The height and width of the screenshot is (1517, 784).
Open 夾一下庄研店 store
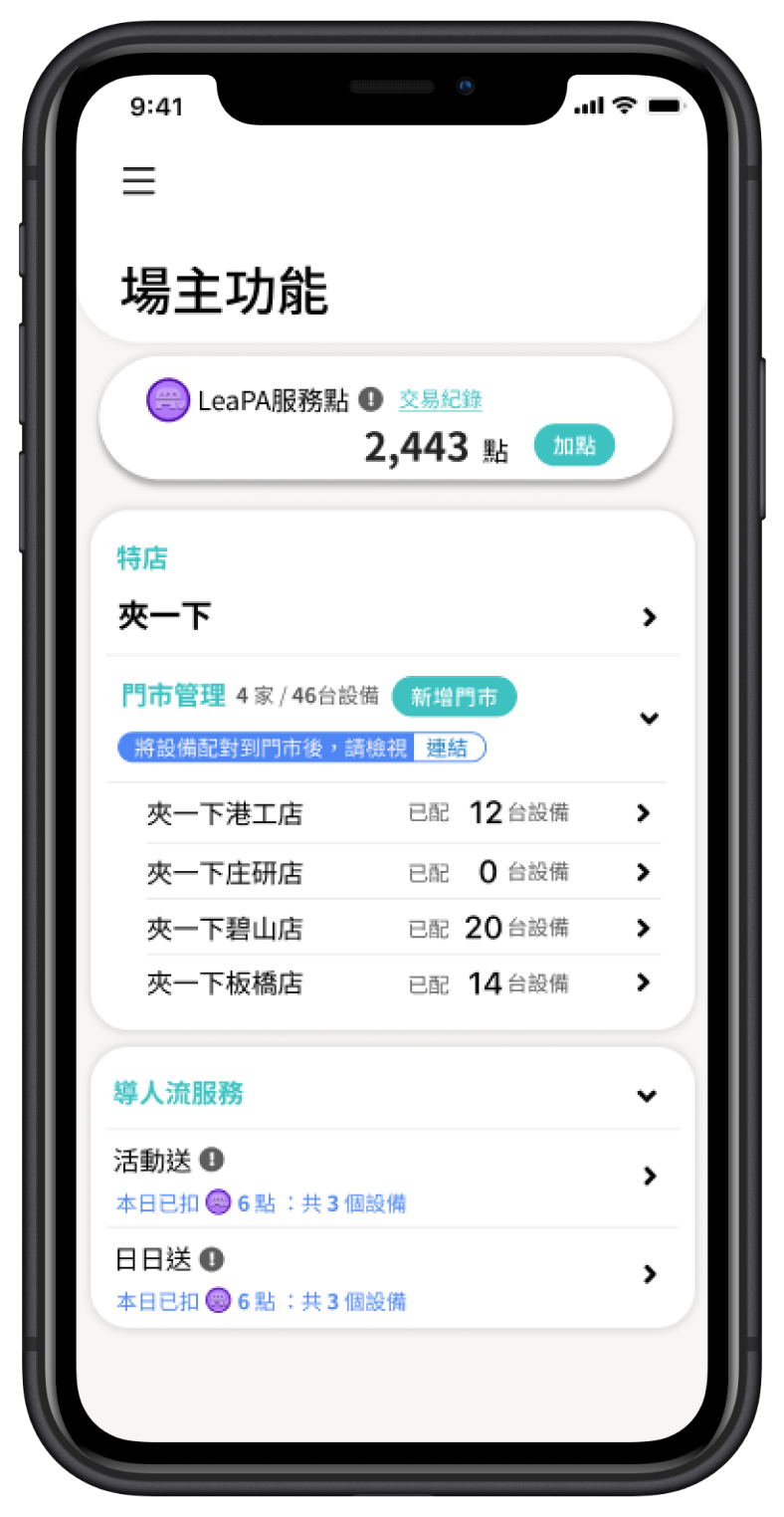tap(398, 872)
